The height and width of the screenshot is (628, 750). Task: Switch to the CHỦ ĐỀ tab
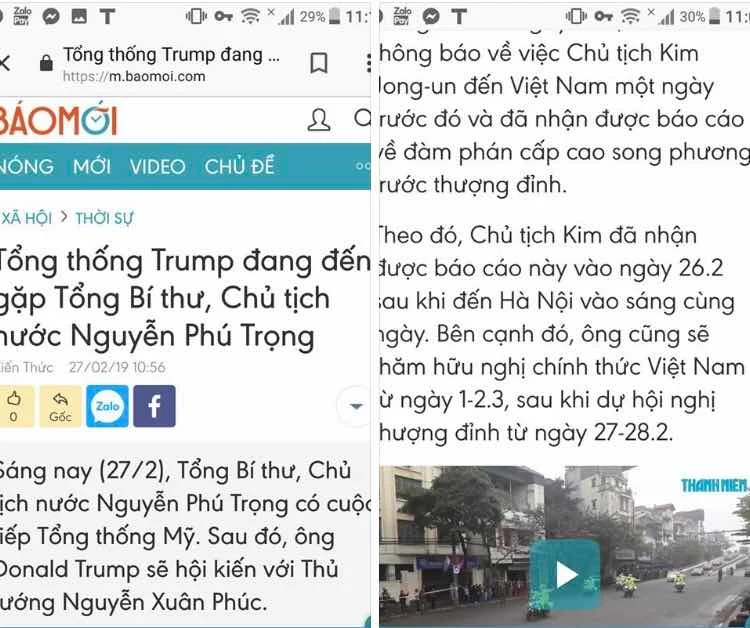point(239,167)
